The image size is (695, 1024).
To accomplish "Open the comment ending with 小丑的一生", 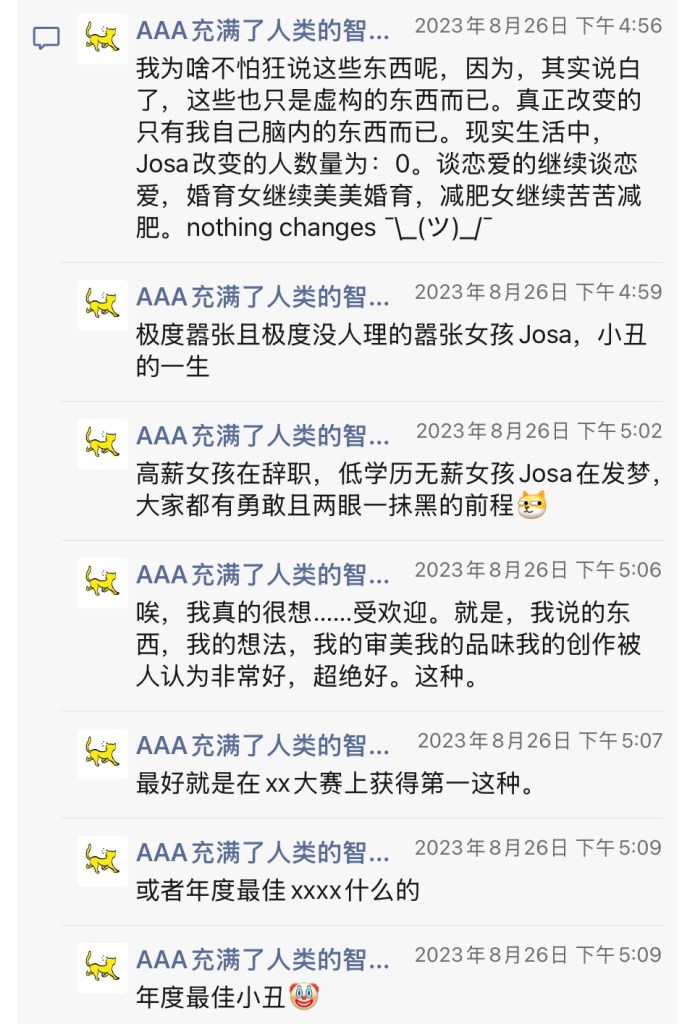I will pyautogui.click(x=390, y=350).
